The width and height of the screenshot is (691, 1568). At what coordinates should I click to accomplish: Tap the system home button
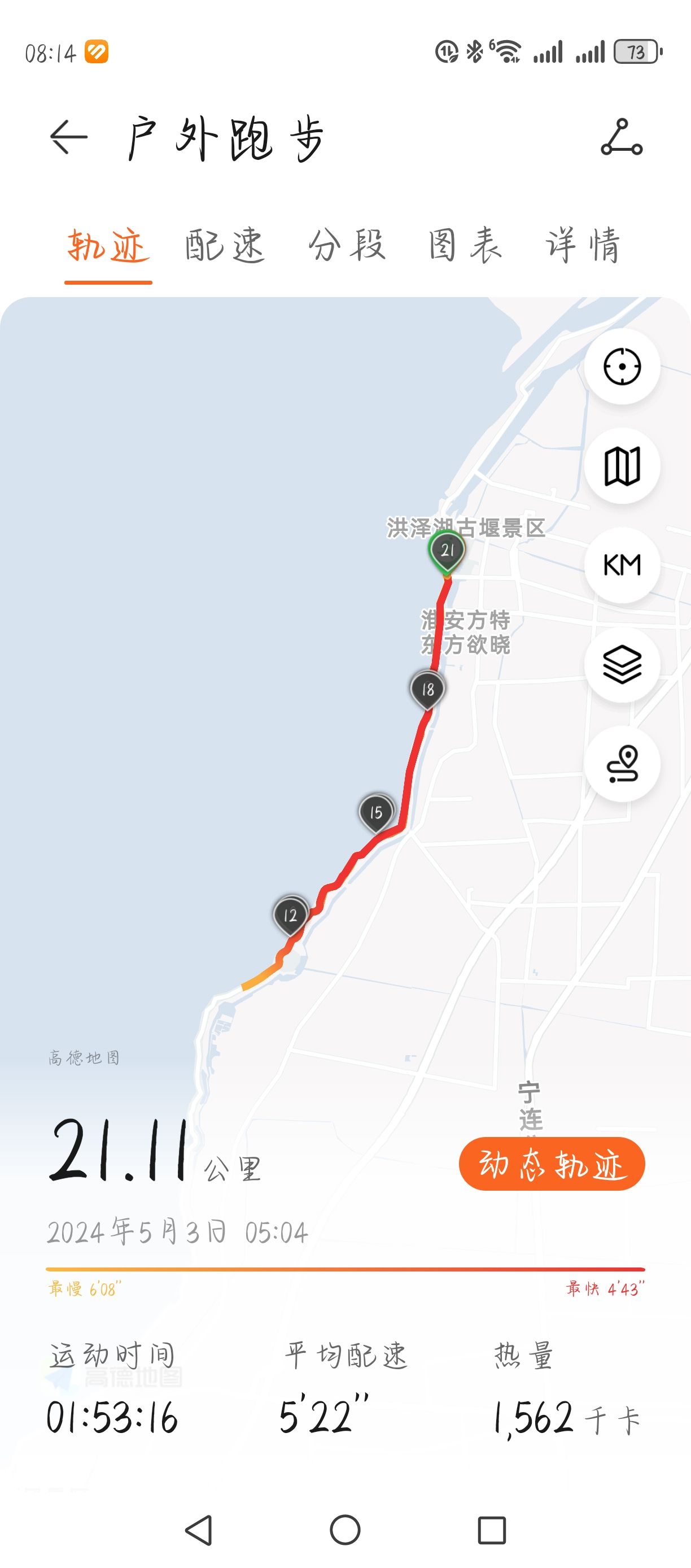point(345,1530)
